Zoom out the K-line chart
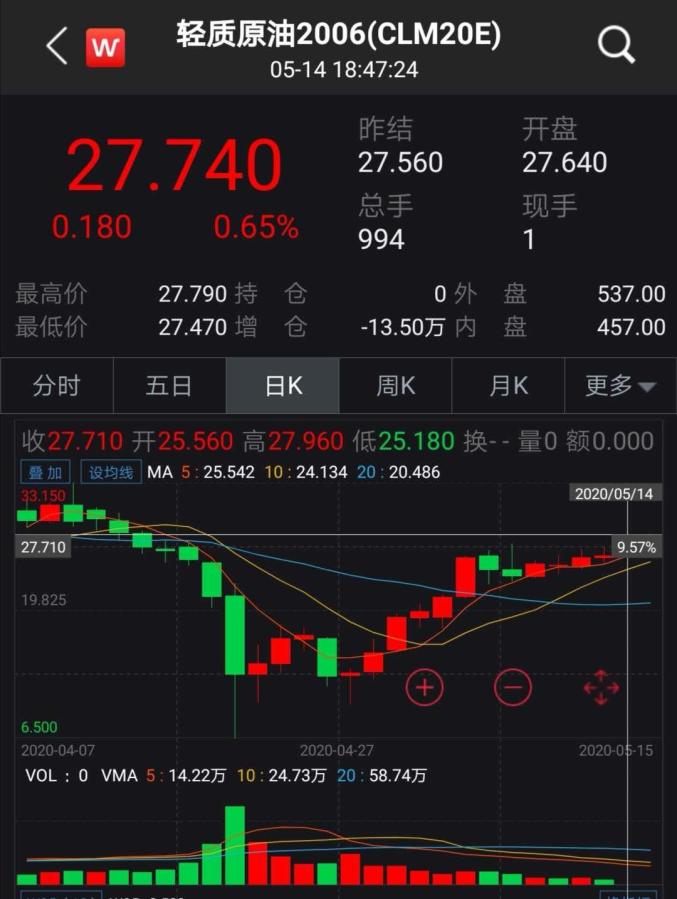 click(513, 687)
